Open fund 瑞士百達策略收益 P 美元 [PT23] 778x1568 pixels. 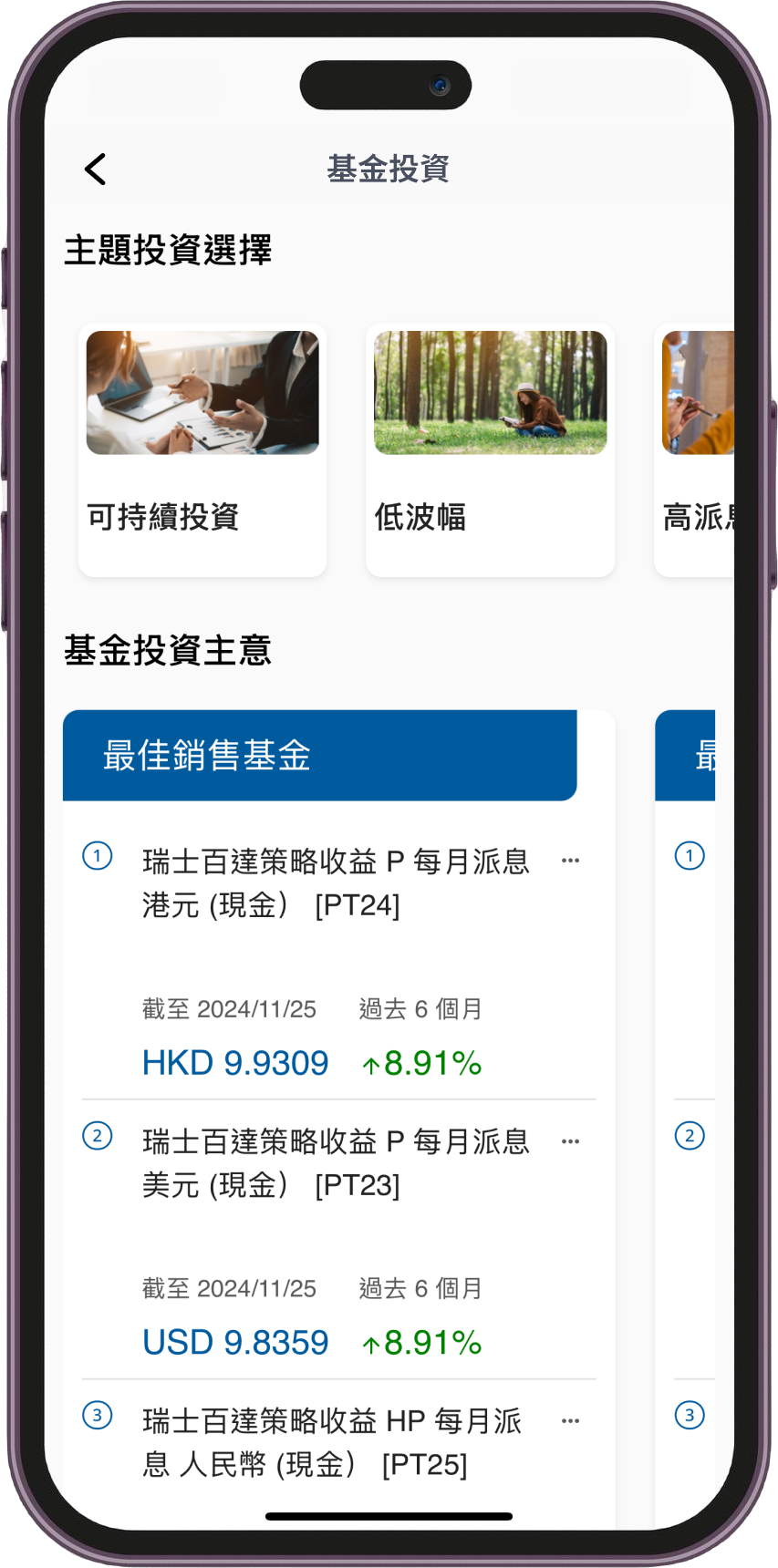click(336, 1162)
